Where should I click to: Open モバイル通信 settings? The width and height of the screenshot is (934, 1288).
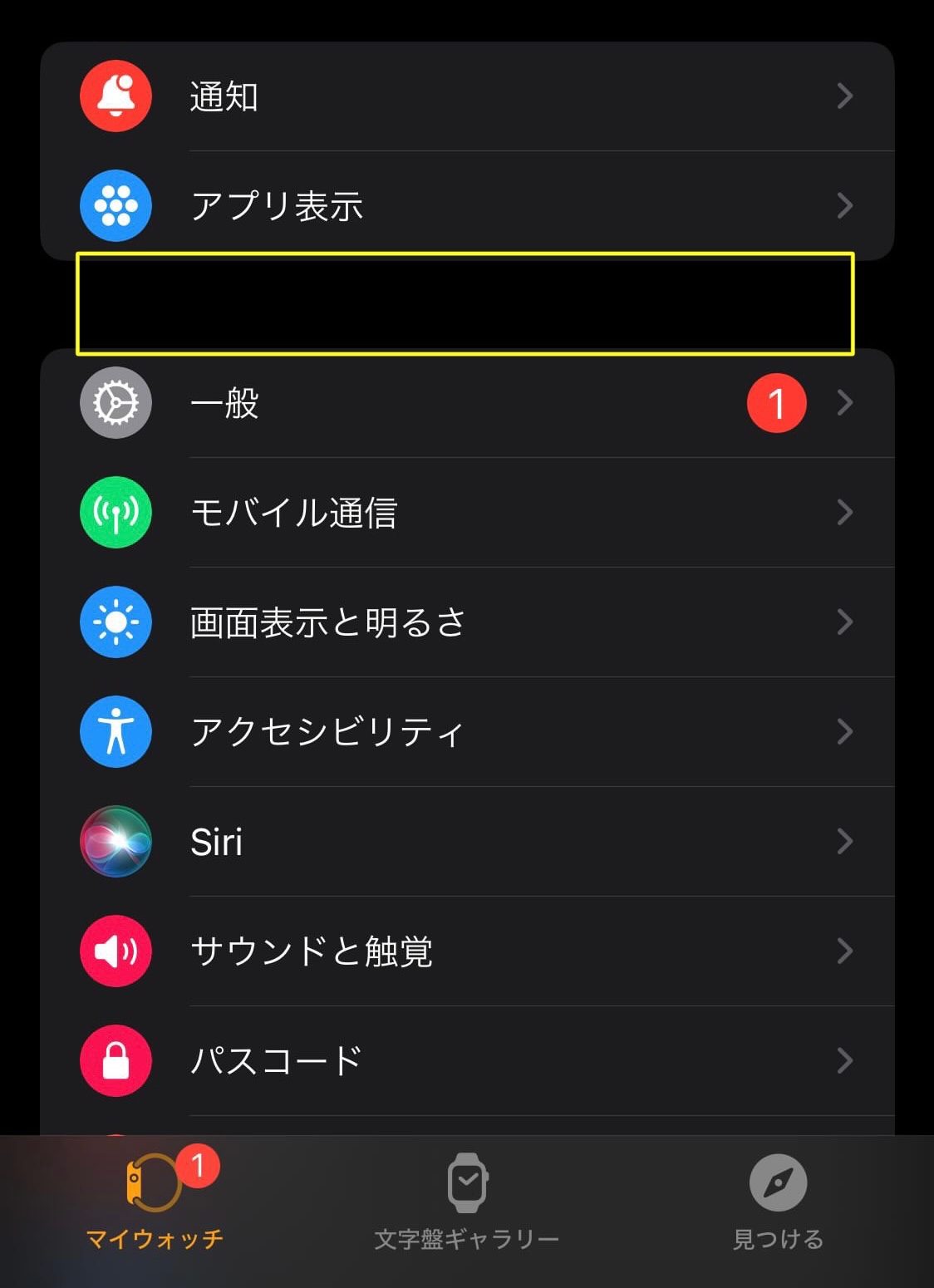465,512
